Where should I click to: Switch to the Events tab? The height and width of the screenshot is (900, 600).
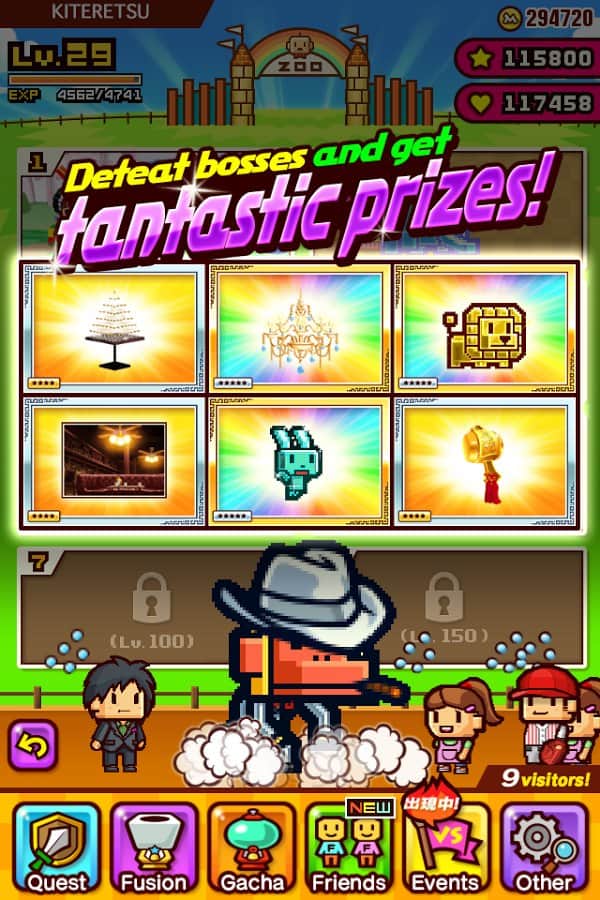pyautogui.click(x=446, y=845)
